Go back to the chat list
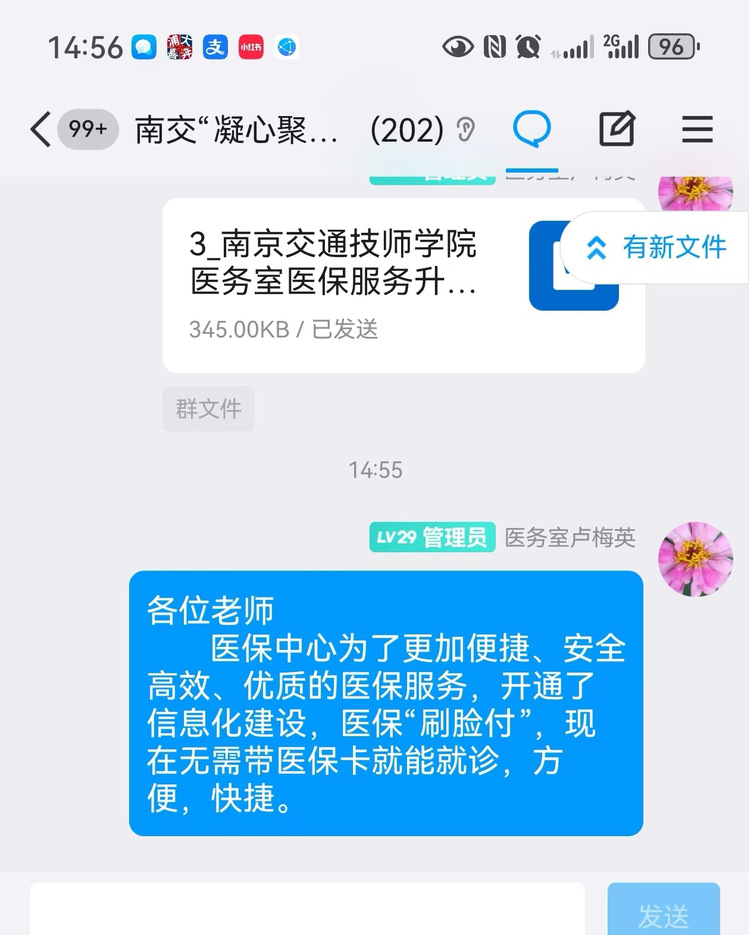The height and width of the screenshot is (935, 749). [x=40, y=130]
